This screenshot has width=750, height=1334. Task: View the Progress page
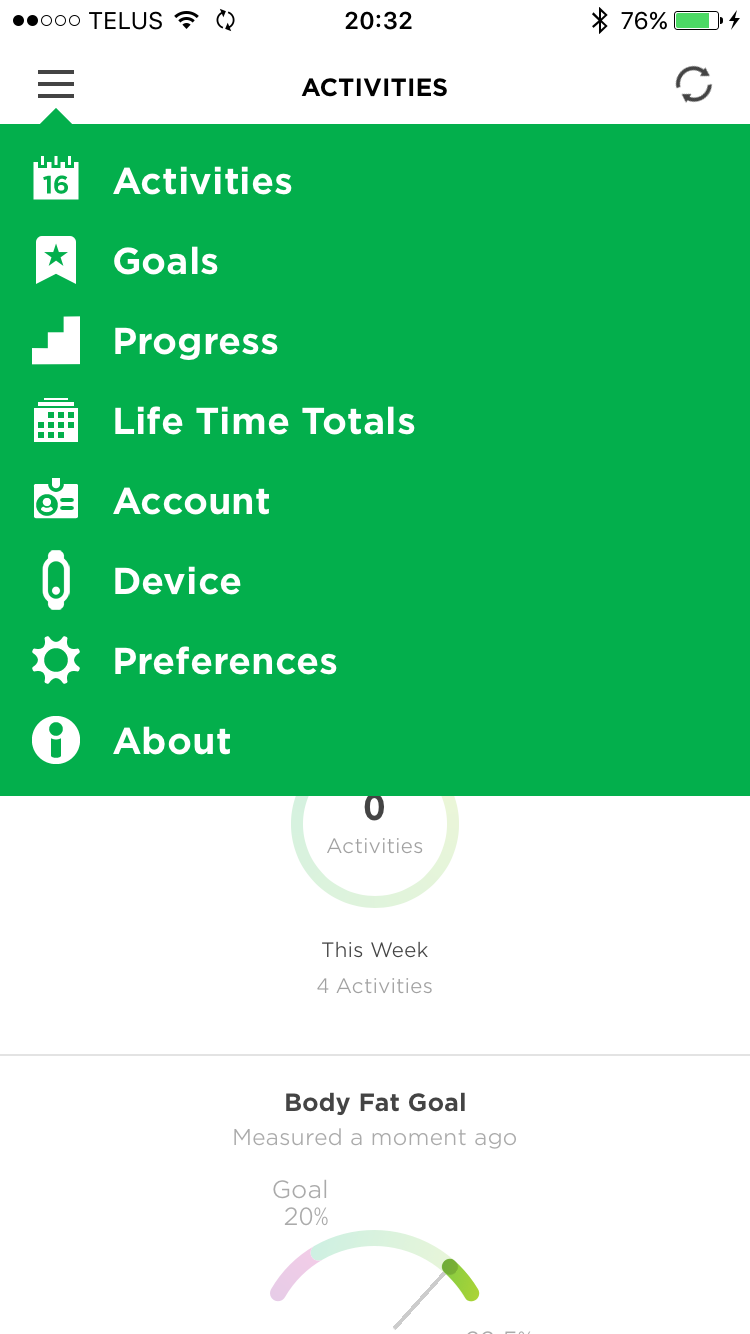coord(195,341)
